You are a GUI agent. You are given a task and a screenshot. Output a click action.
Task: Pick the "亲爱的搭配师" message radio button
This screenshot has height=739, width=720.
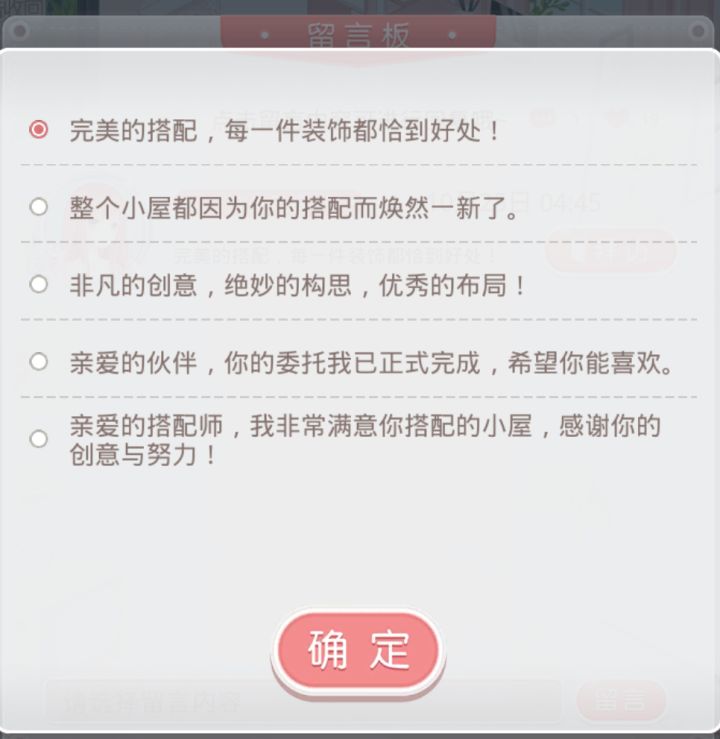pos(39,437)
